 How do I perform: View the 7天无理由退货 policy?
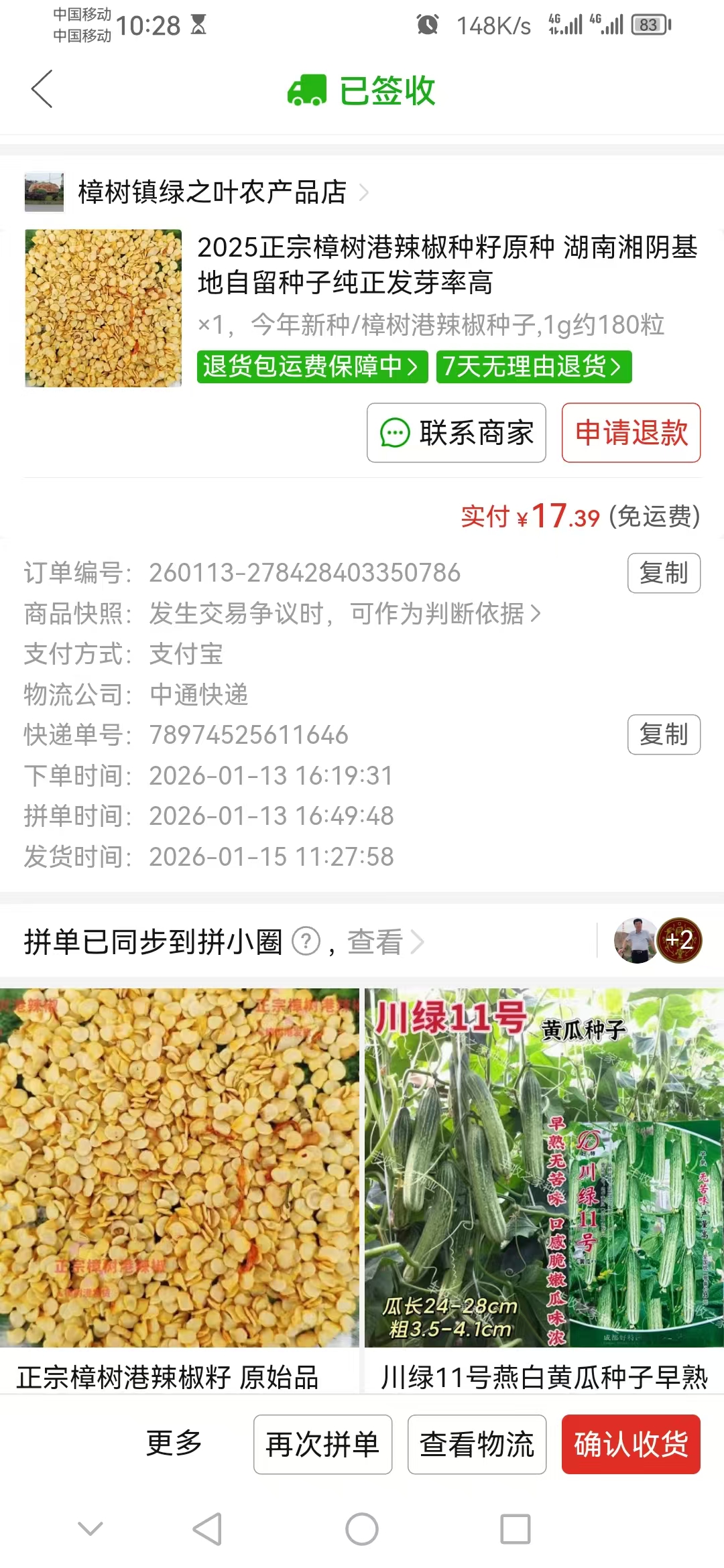click(x=534, y=367)
